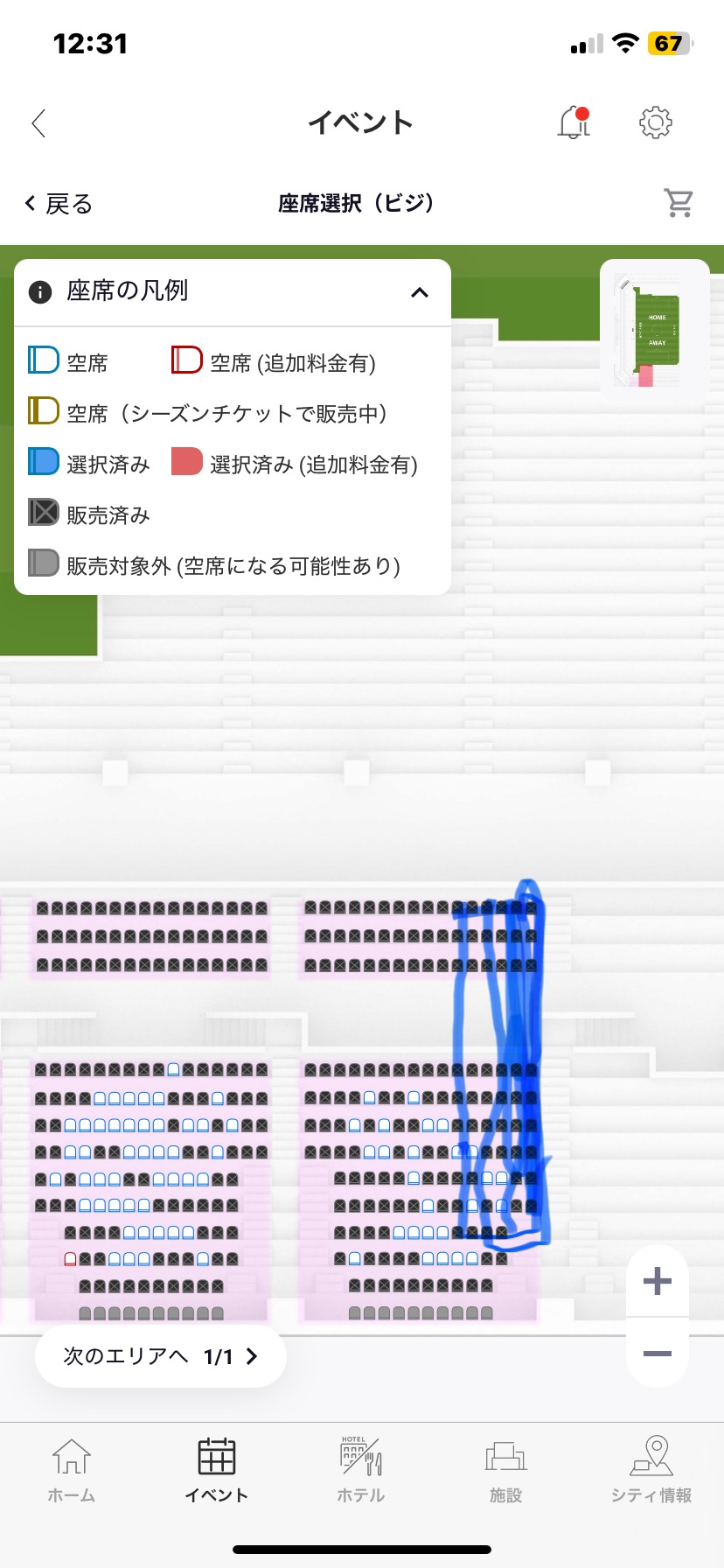Zoom out of the seat map
Image resolution: width=724 pixels, height=1568 pixels.
(x=658, y=1354)
